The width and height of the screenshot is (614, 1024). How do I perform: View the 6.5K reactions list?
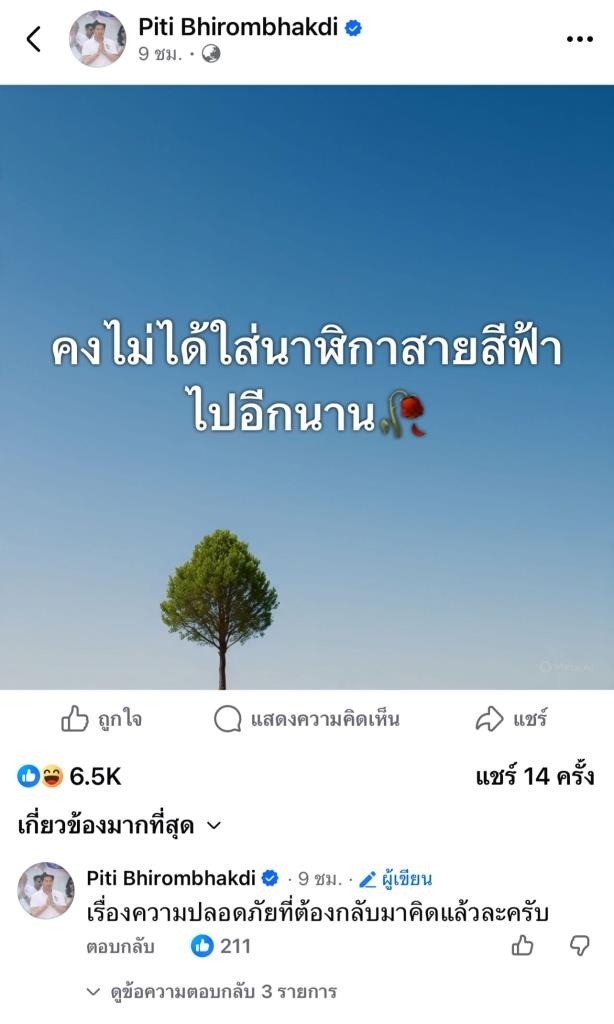[x=70, y=776]
